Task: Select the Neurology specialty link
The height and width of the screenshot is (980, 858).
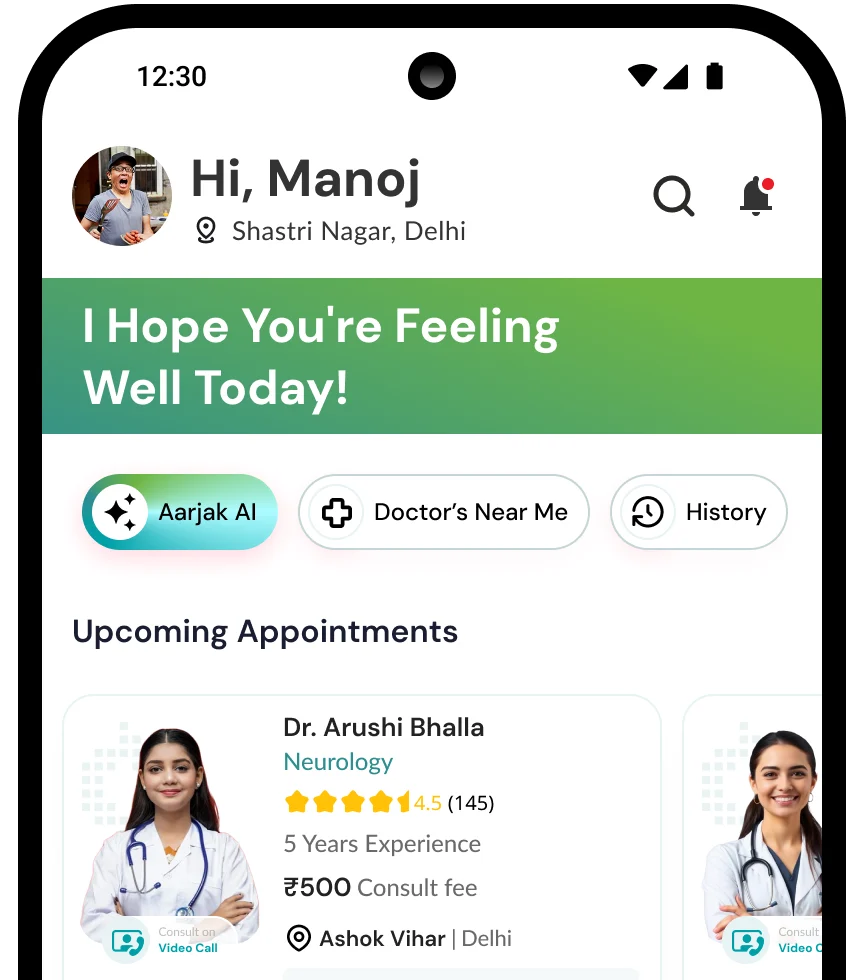Action: click(x=337, y=762)
